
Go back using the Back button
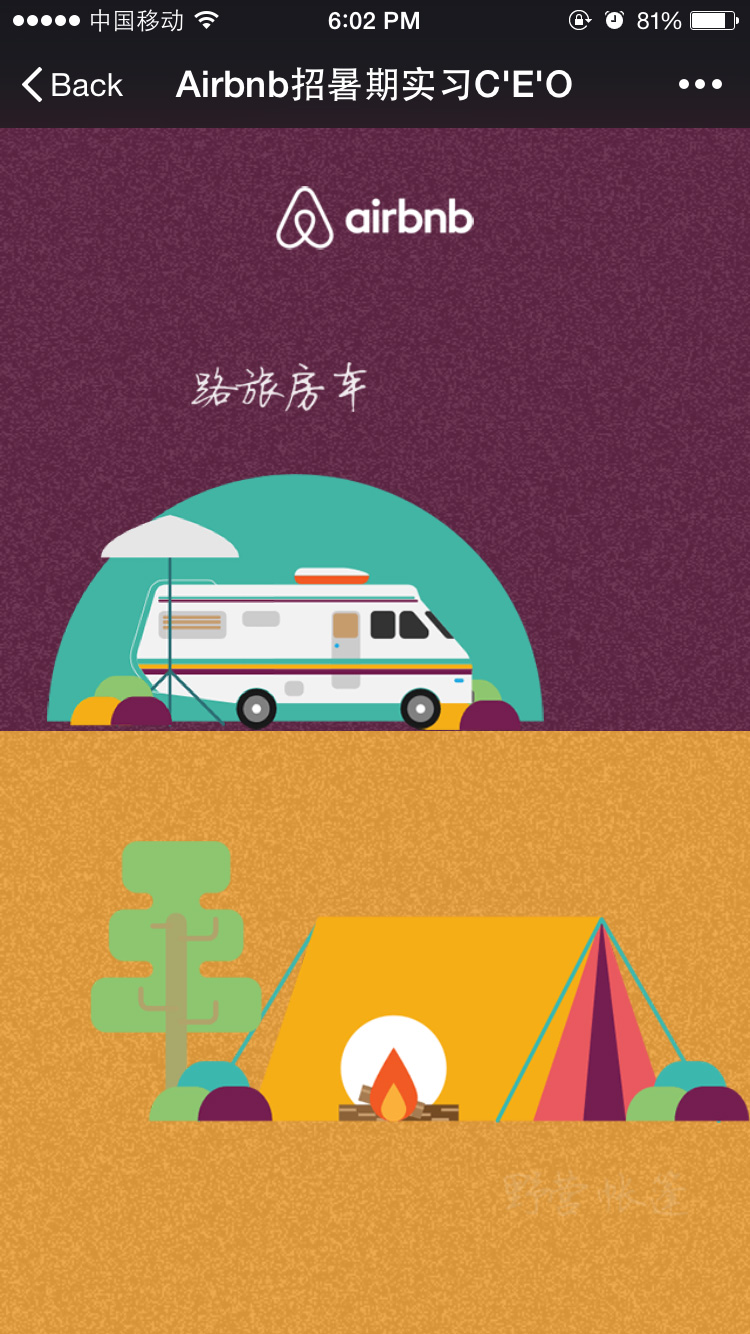click(72, 85)
